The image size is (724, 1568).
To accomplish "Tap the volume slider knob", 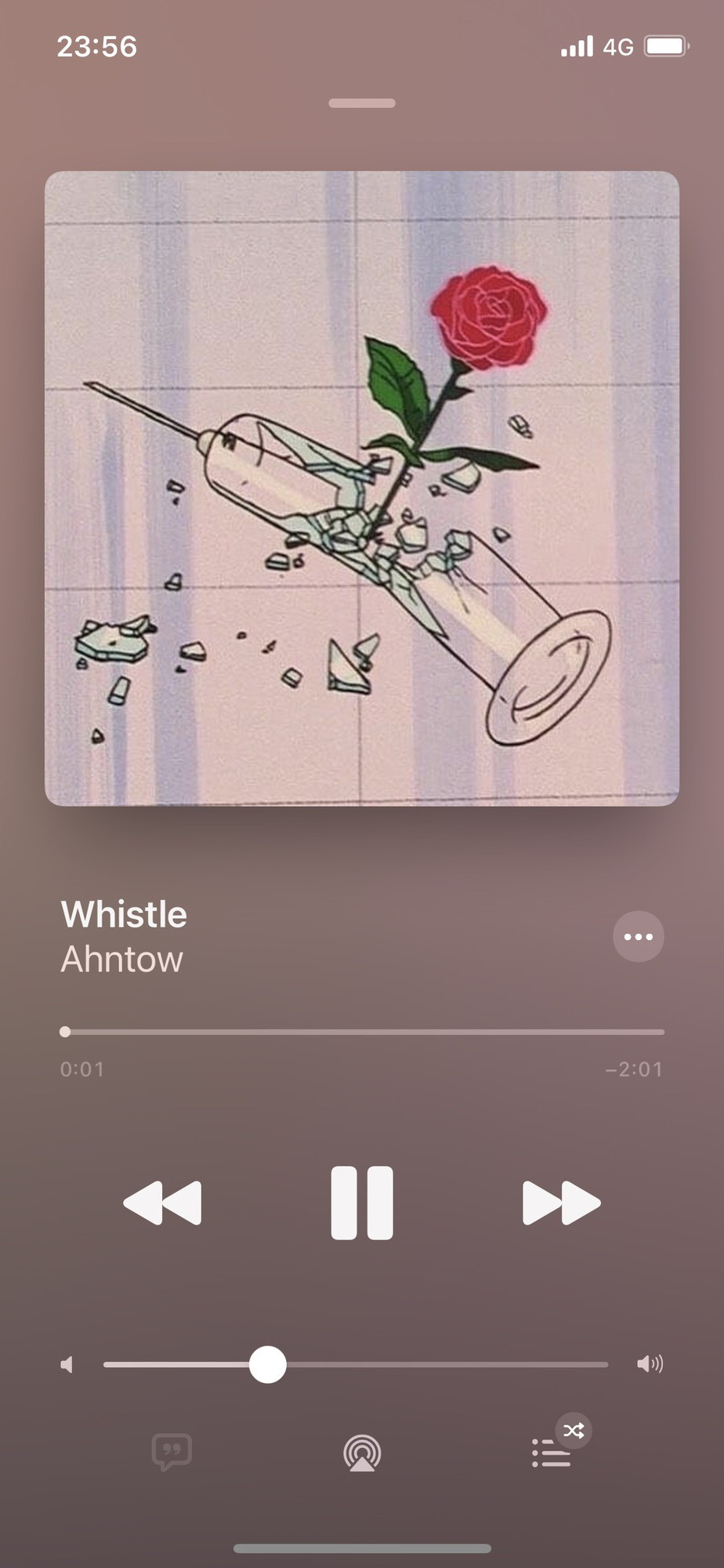I will 268,1364.
